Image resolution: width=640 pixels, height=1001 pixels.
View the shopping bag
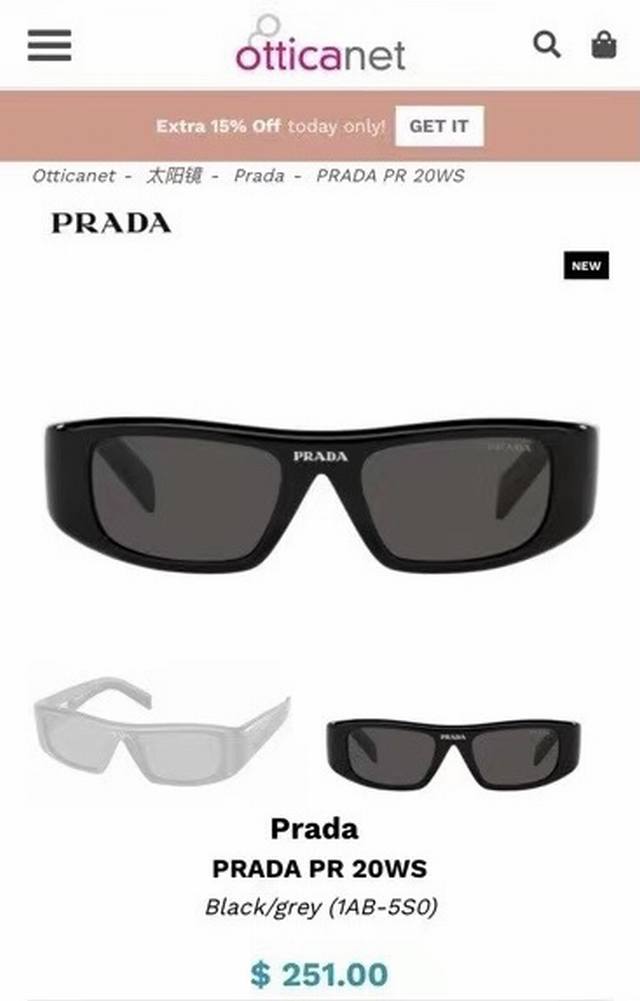(604, 44)
